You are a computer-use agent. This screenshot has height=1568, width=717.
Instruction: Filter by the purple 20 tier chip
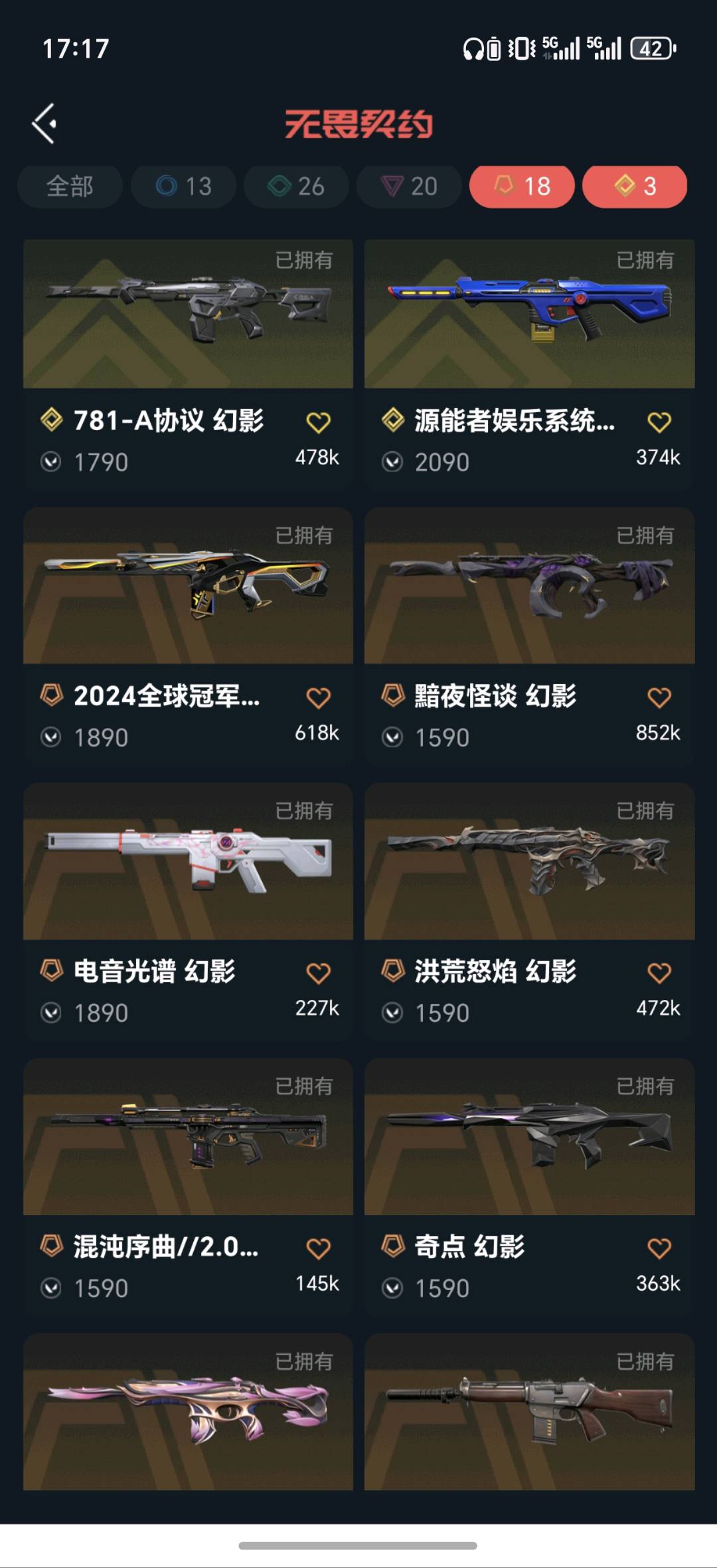click(x=409, y=186)
